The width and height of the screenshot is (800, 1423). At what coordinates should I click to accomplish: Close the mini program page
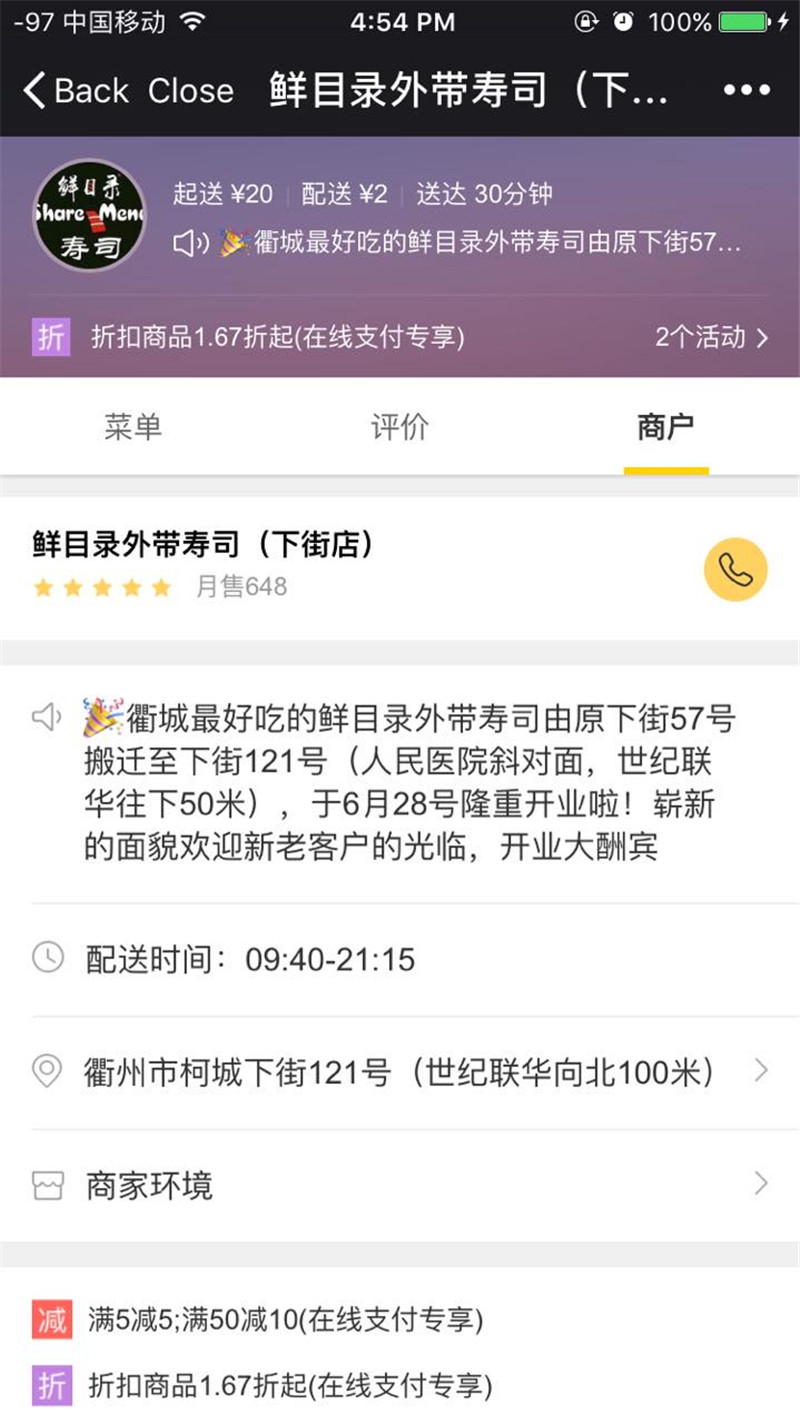pyautogui.click(x=191, y=91)
